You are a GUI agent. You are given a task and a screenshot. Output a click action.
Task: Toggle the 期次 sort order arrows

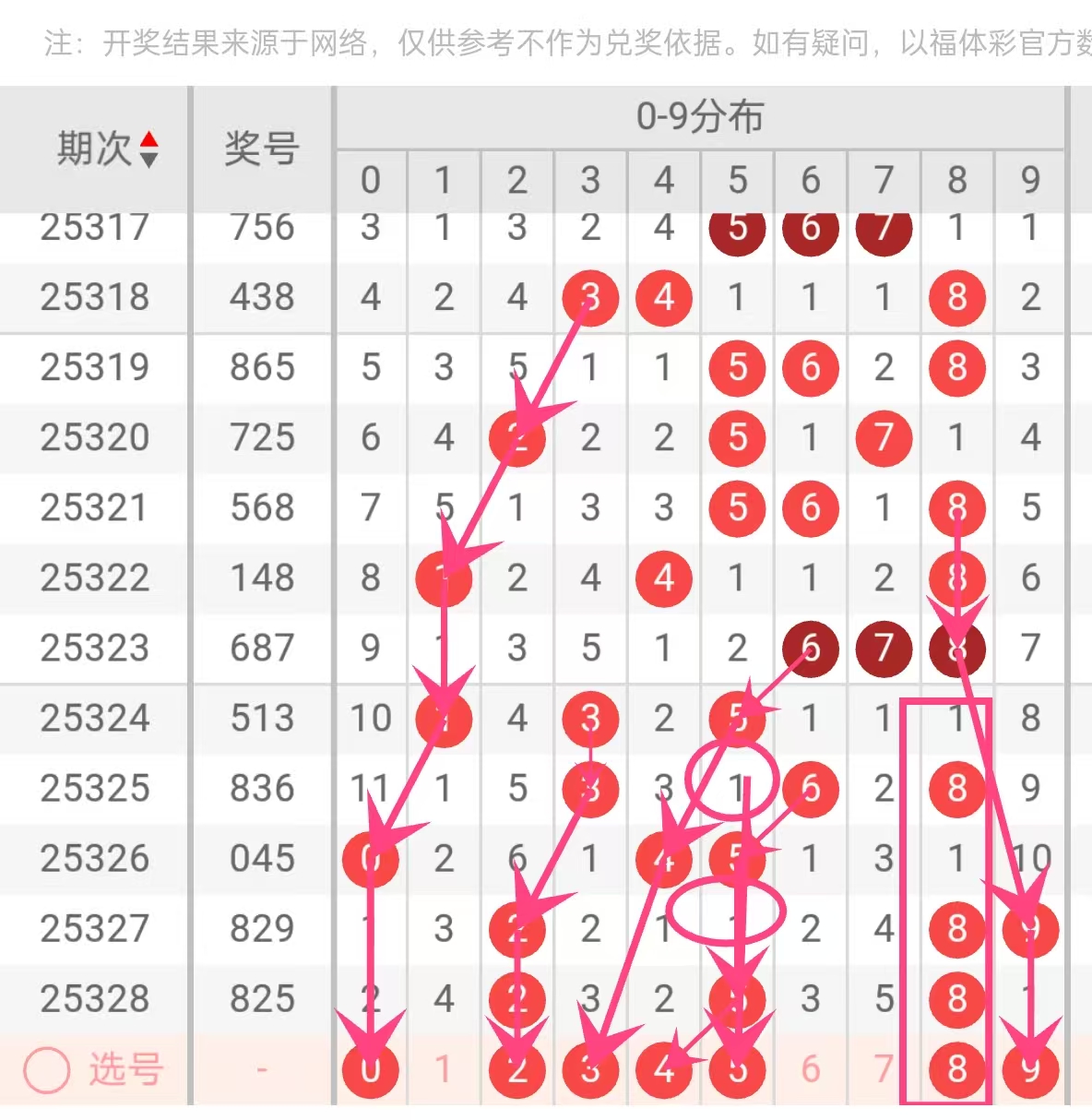[148, 149]
